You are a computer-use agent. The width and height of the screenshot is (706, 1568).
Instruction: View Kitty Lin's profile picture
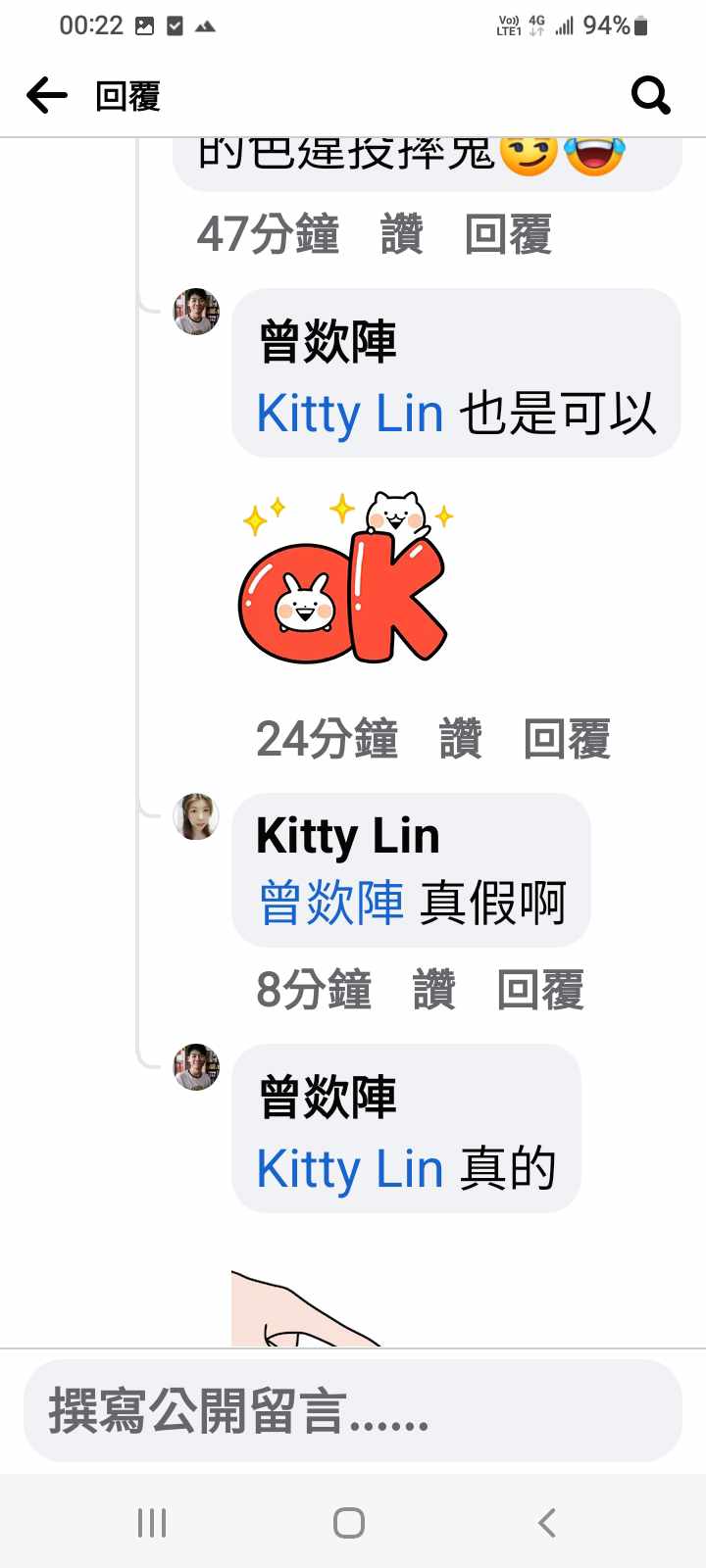tap(196, 816)
